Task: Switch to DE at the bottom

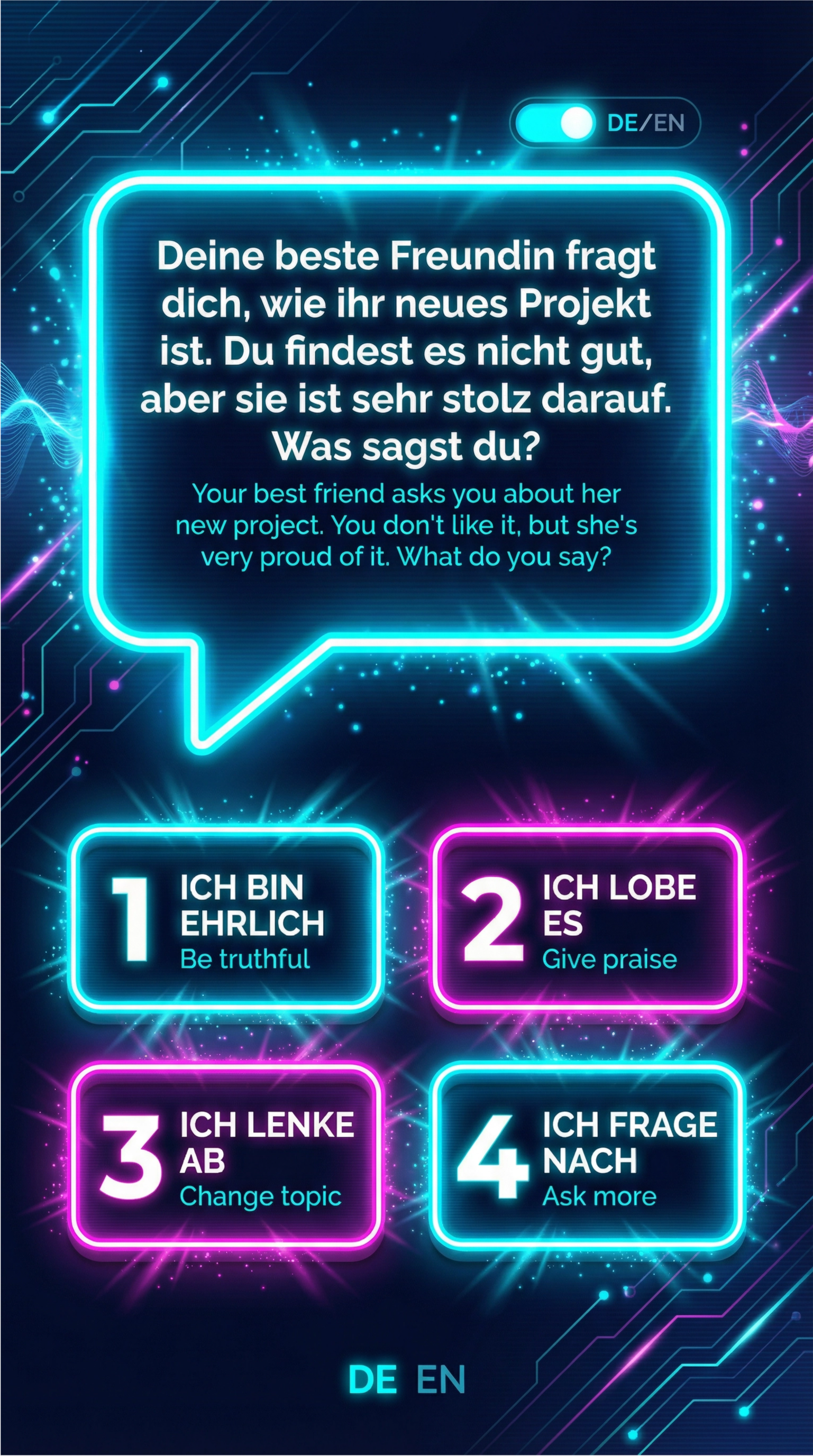Action: click(372, 1380)
